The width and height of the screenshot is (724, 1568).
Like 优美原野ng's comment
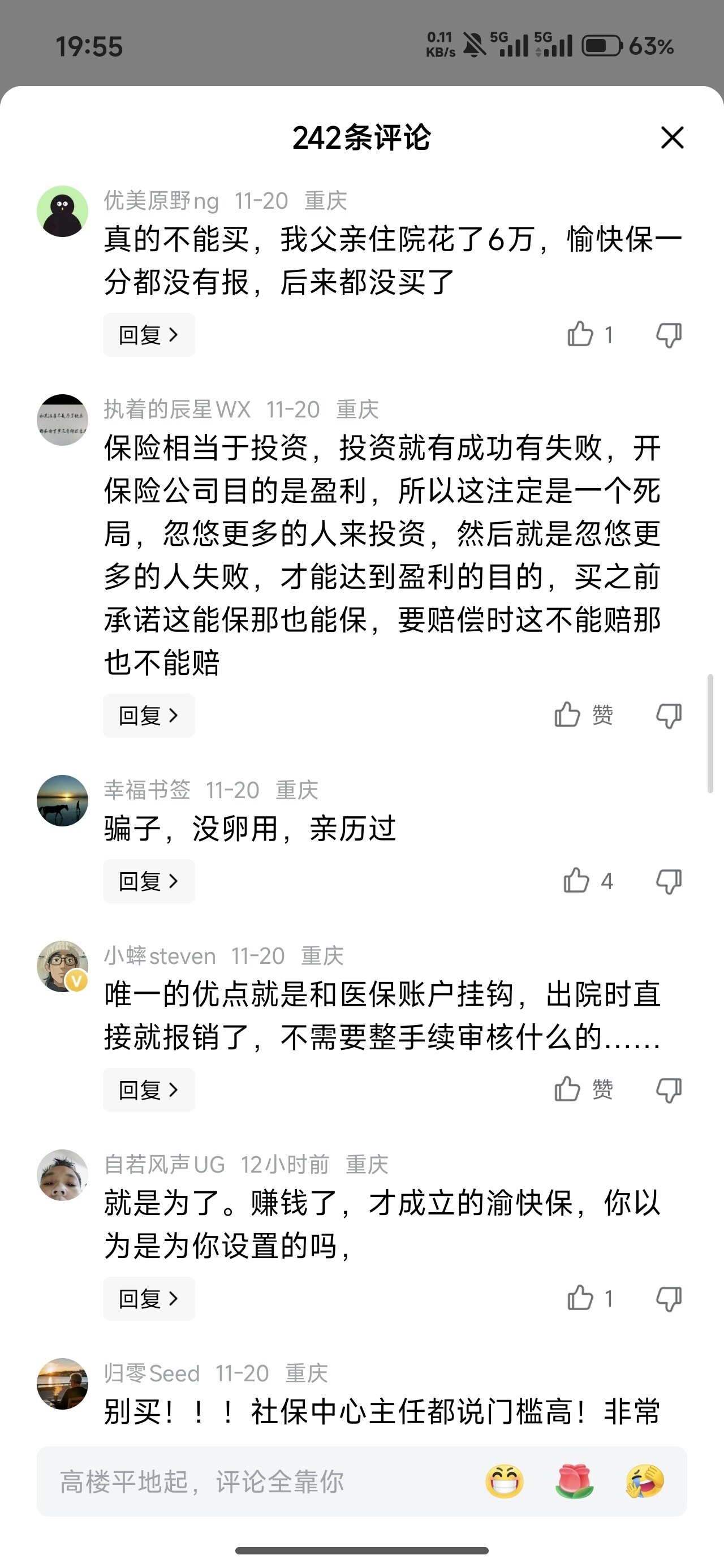click(581, 334)
